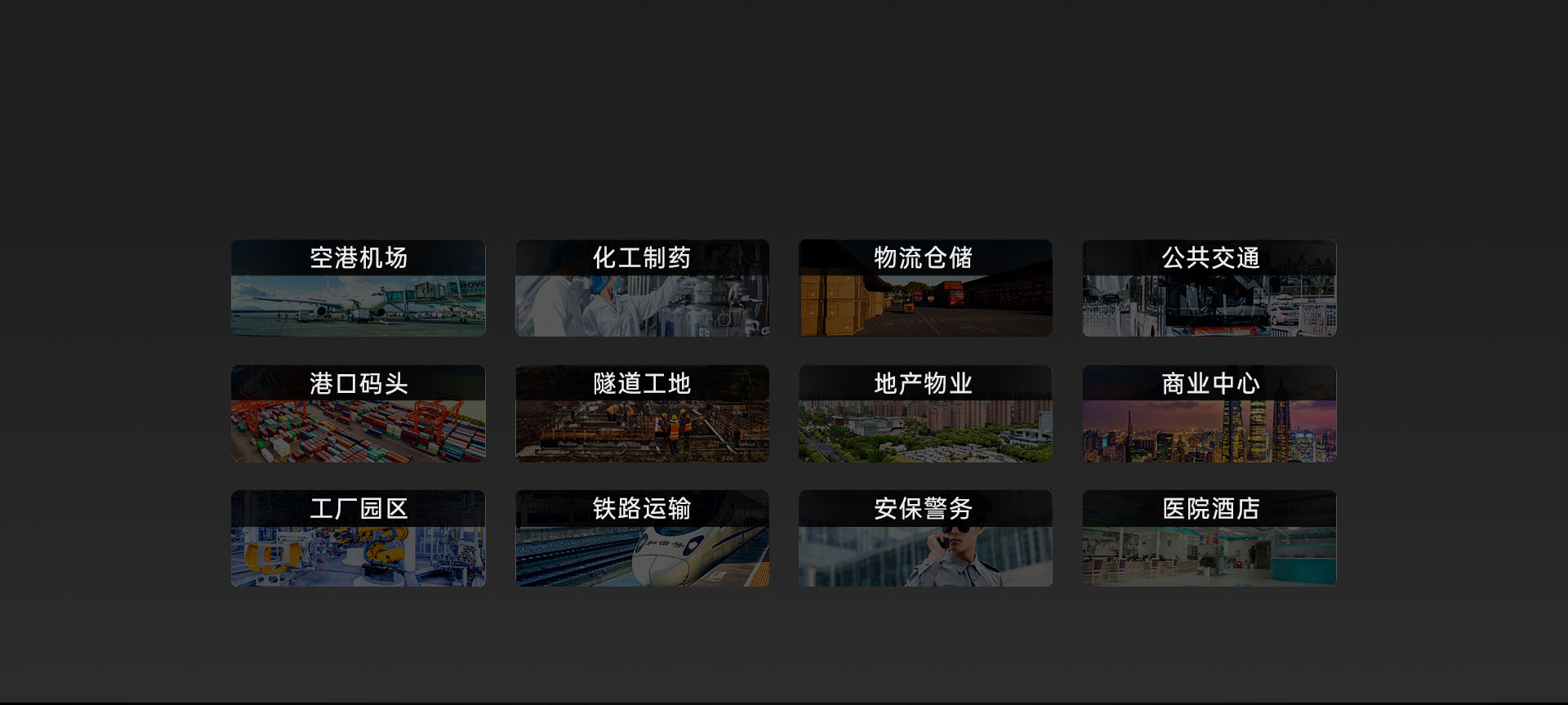1568x705 pixels.
Task: Open the 物流仓储 card
Action: point(925,288)
